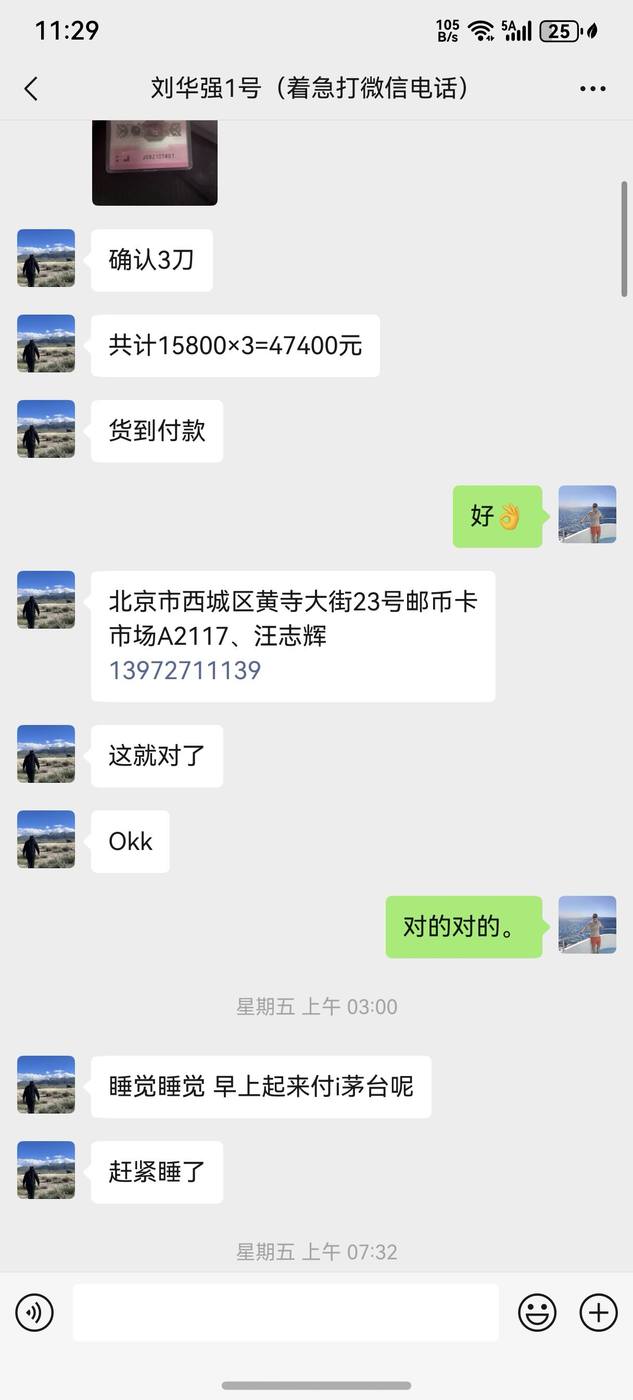Open the emoji sticker panel
Screen dimensions: 633x1400
(537, 1312)
